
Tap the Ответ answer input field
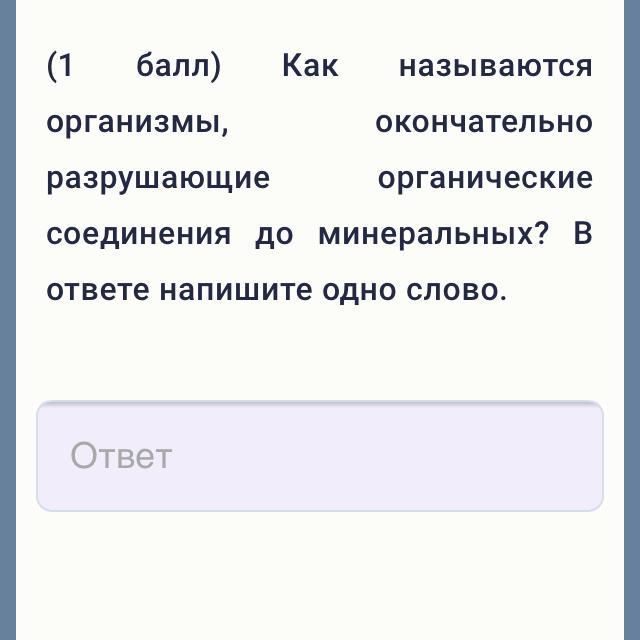320,456
